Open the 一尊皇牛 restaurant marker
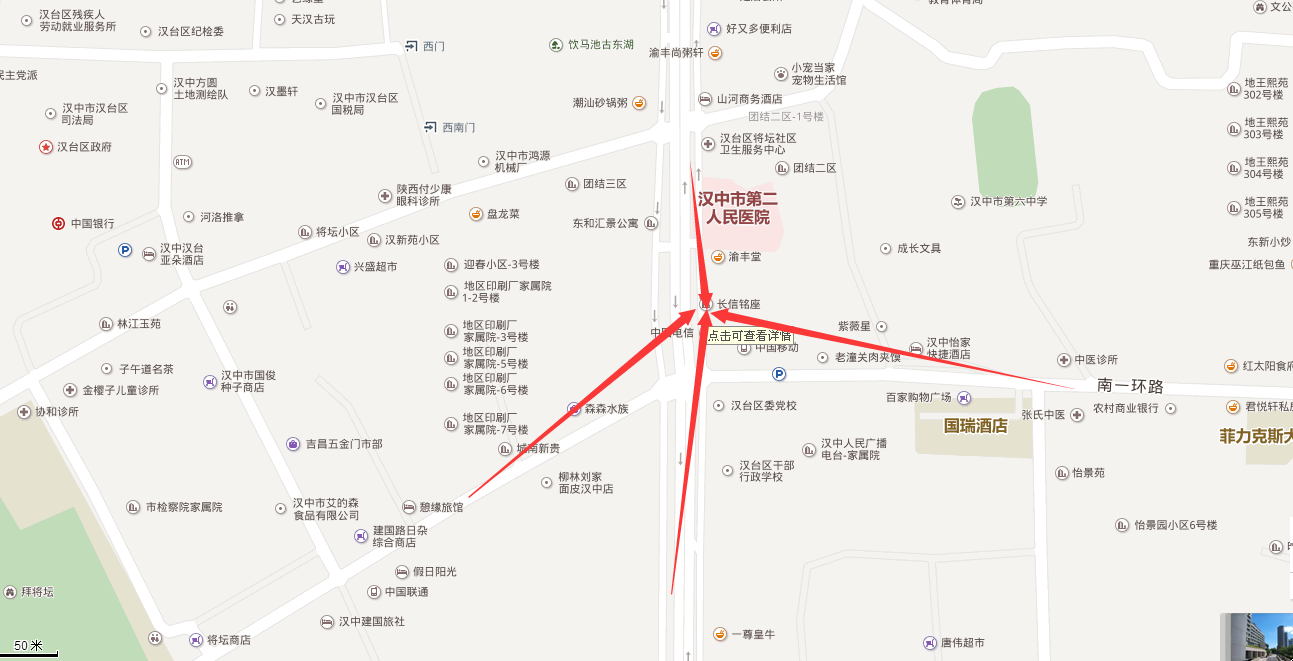Screen dimensions: 1293x661 (x=720, y=634)
